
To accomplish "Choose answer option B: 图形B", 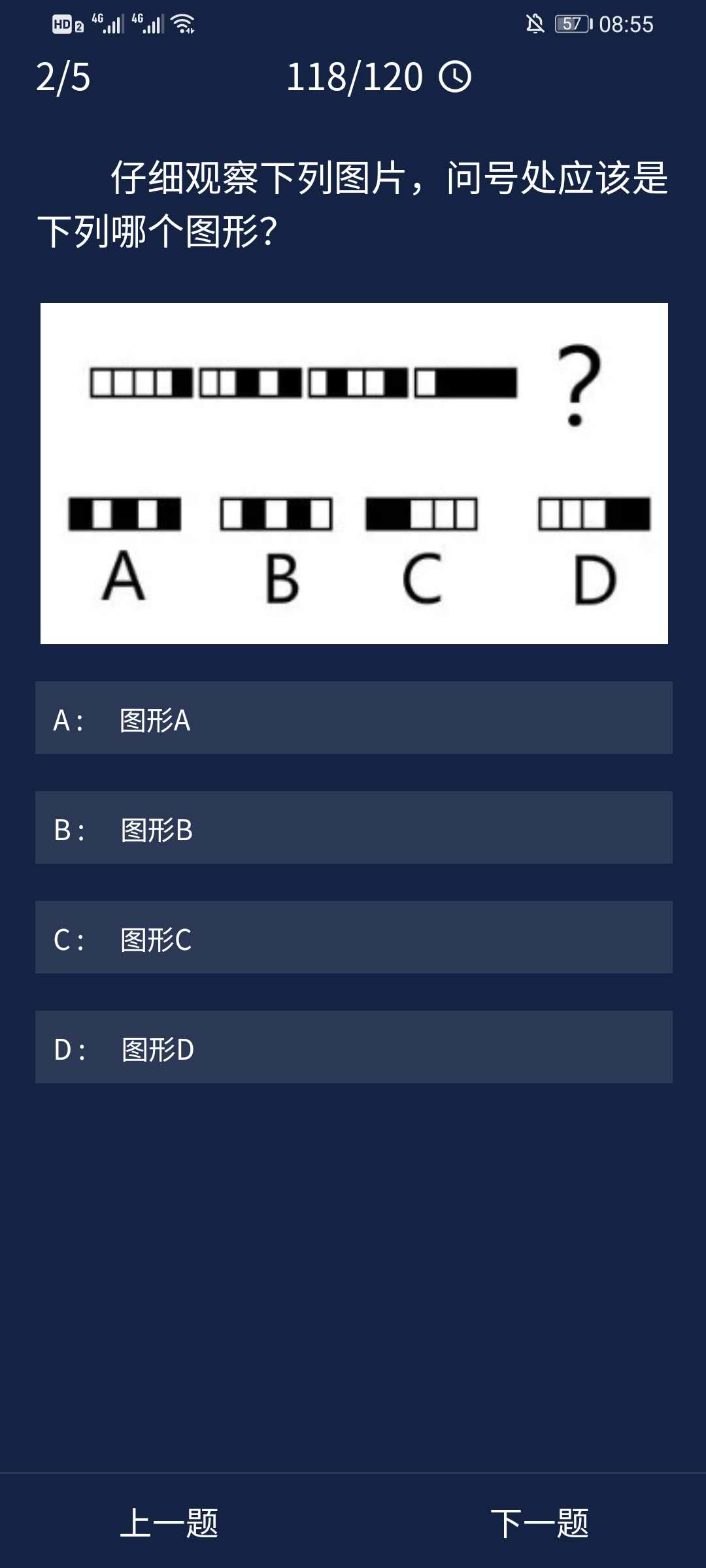I will pos(353,828).
